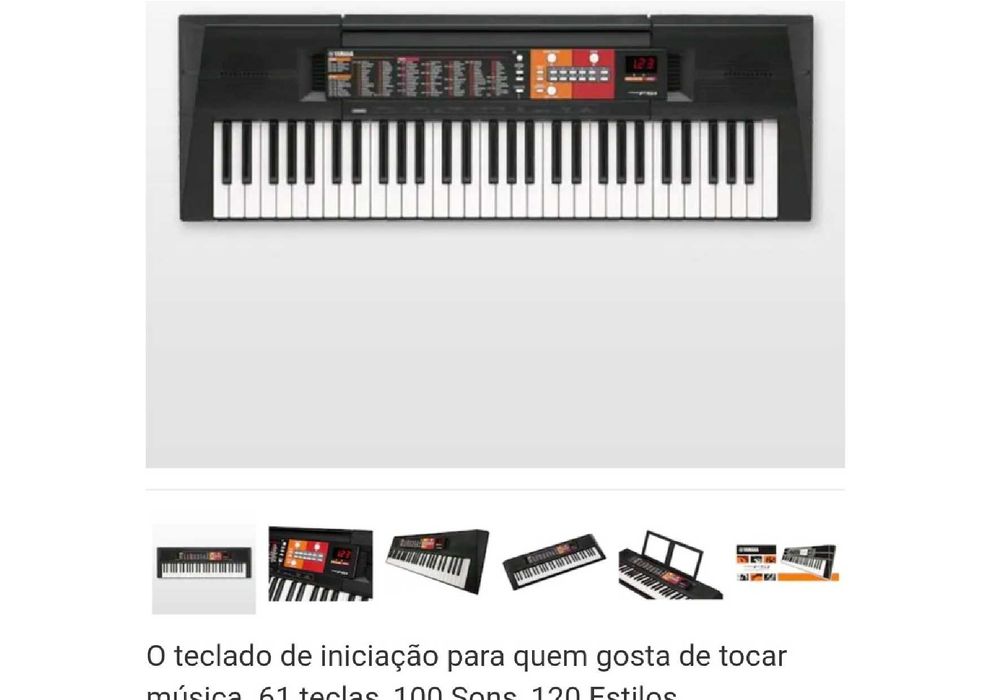Open the large keyboard product image
This screenshot has height=700, width=989.
pos(494,234)
